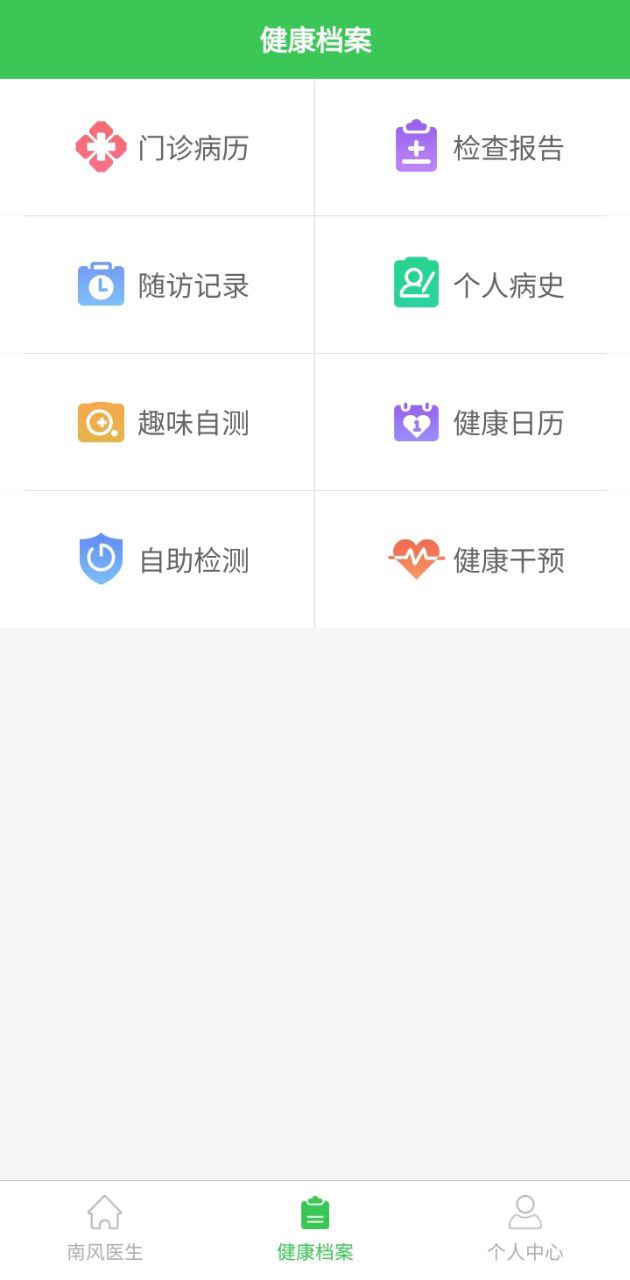Open 个人病史 personal medical history
630x1280 pixels.
pyautogui.click(x=478, y=285)
